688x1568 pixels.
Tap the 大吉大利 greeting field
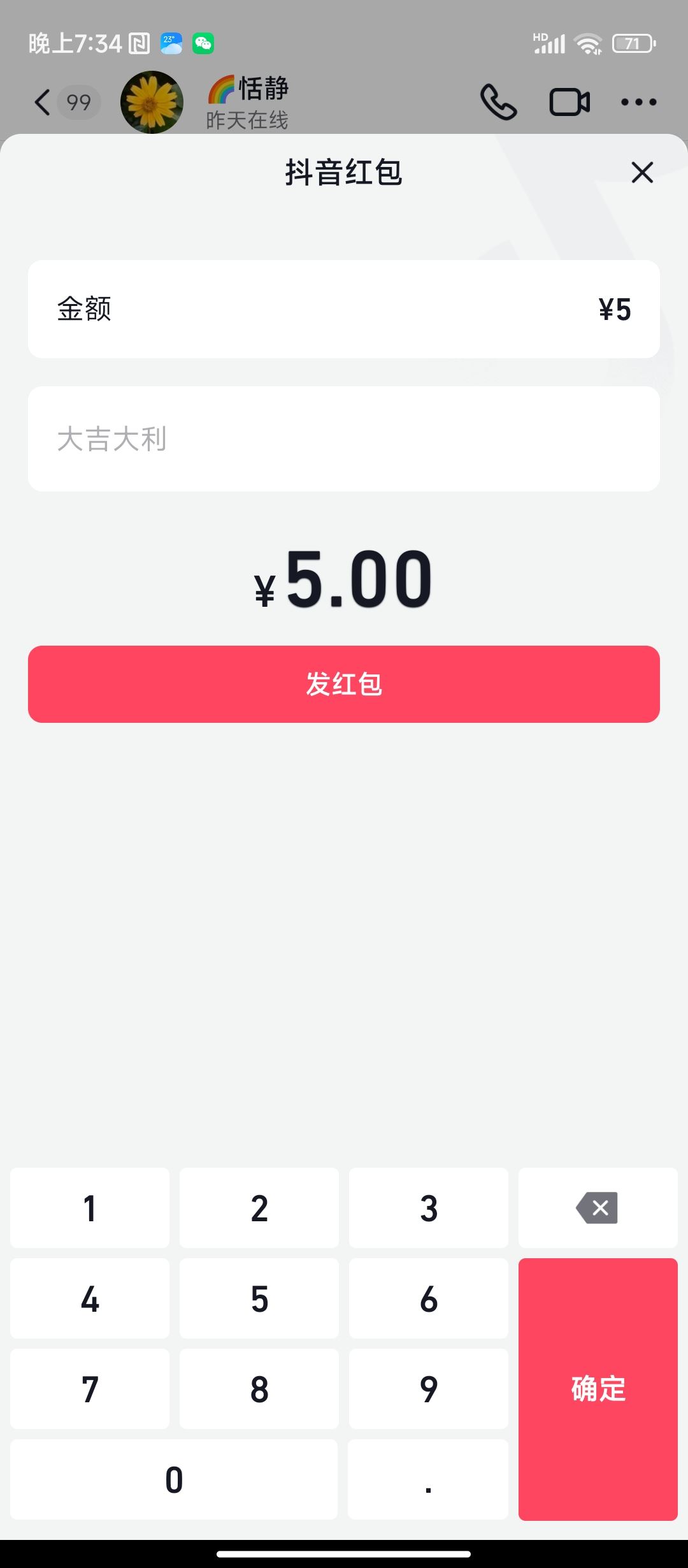tap(344, 437)
